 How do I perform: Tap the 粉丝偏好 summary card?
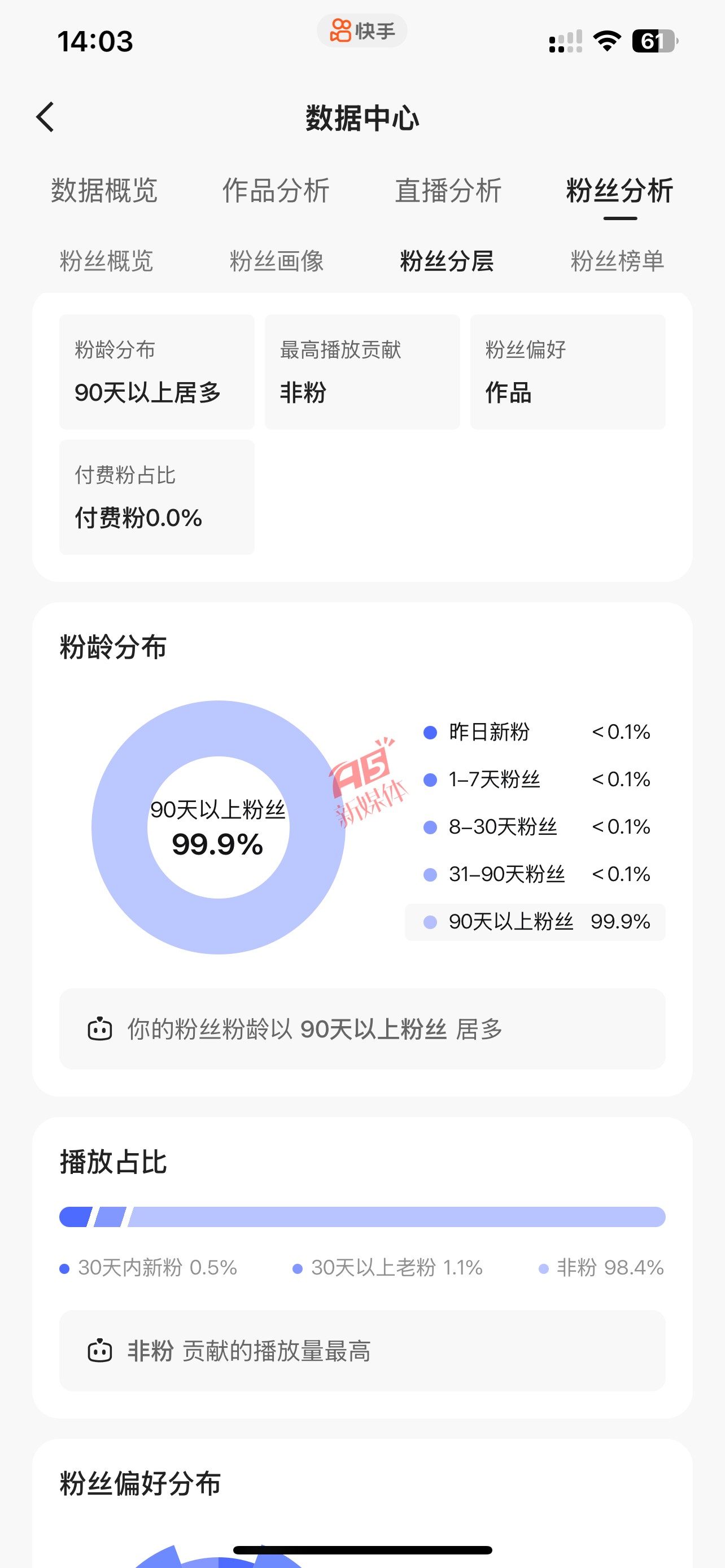tap(567, 372)
